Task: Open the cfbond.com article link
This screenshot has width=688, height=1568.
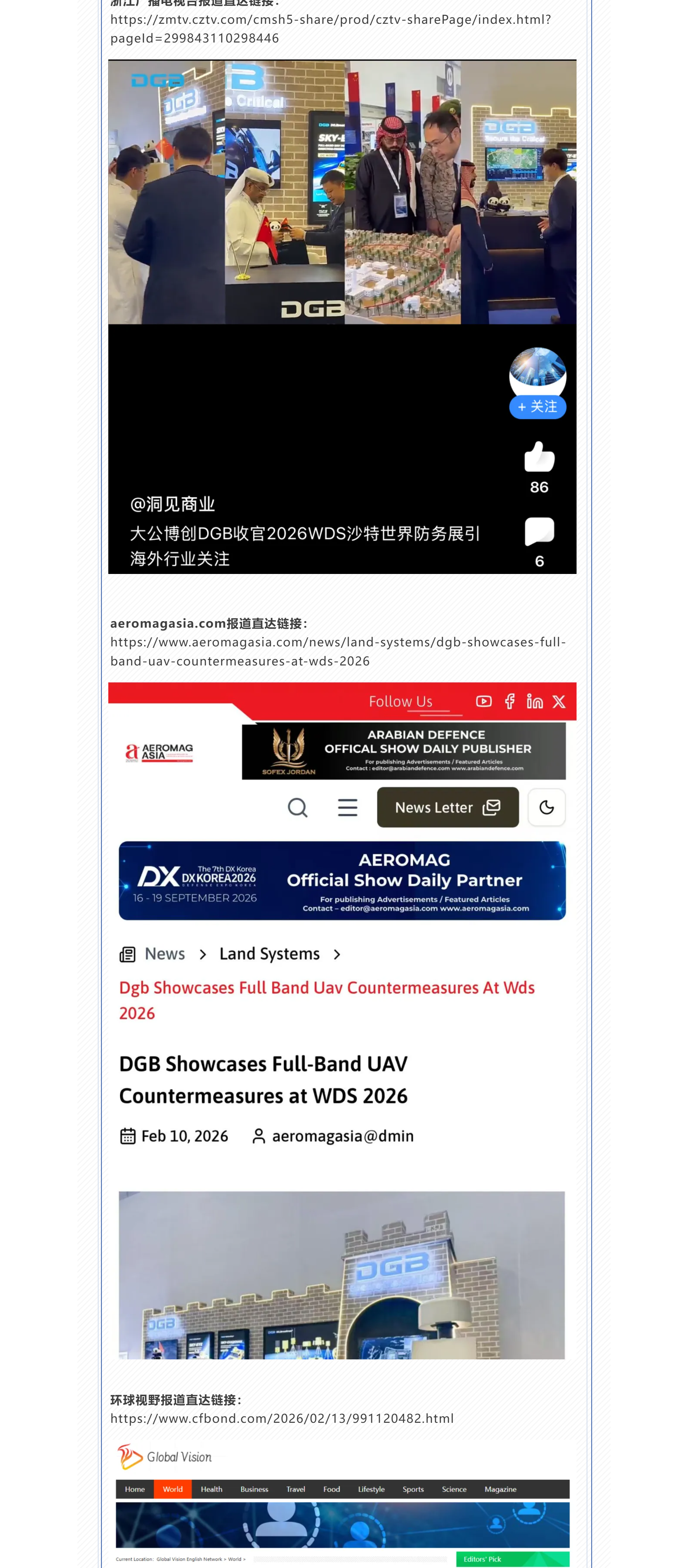Action: (x=282, y=1419)
